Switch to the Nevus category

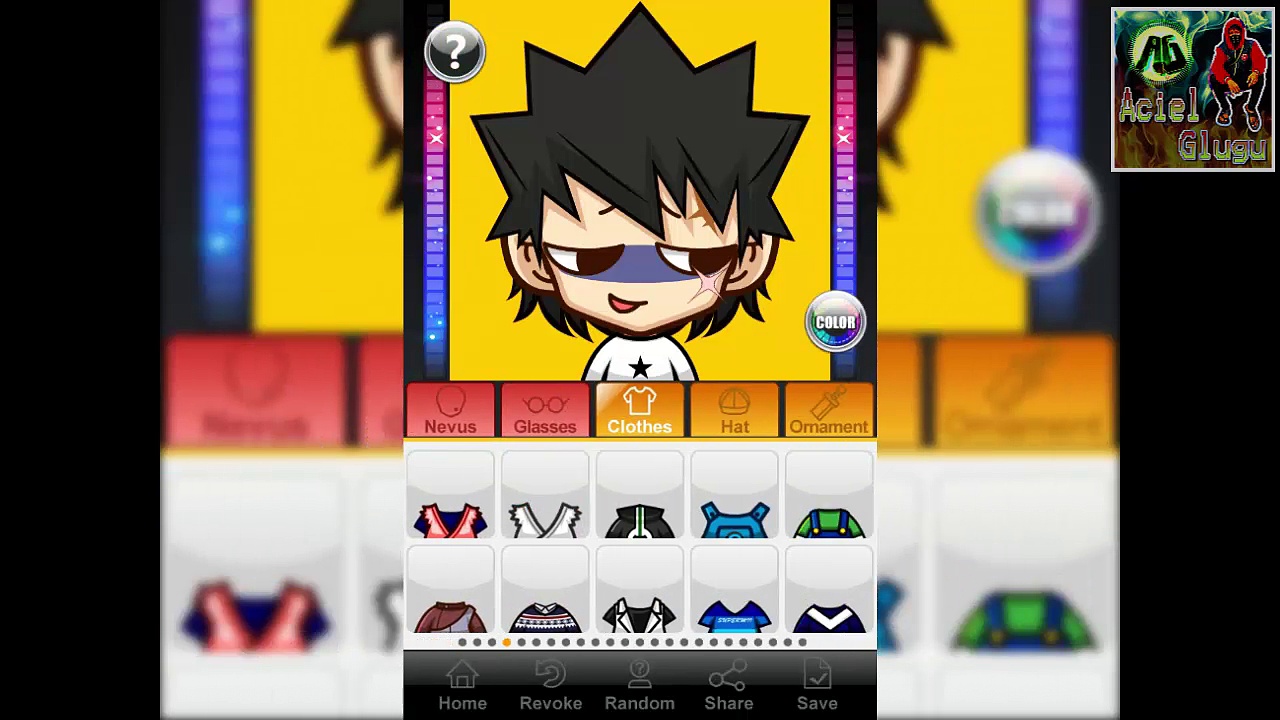[450, 412]
